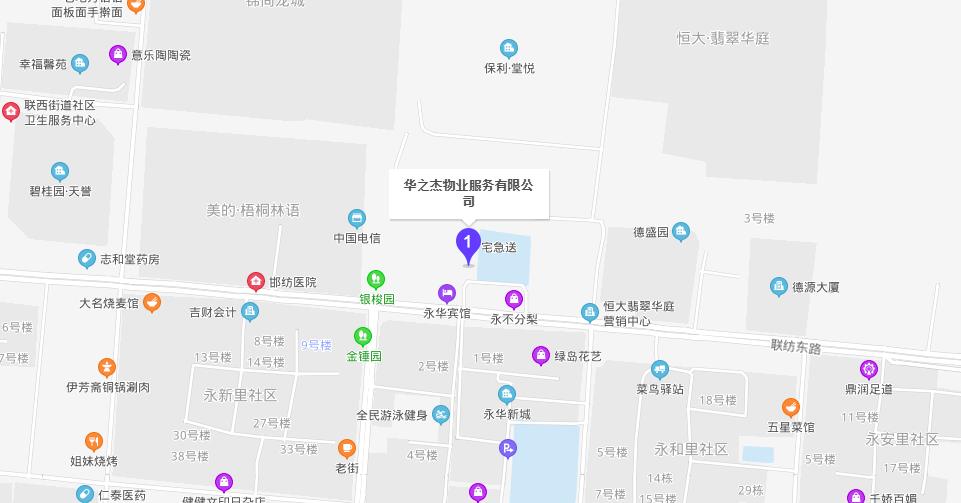Tap the purple marker numbered 1
The image size is (961, 503).
(467, 243)
